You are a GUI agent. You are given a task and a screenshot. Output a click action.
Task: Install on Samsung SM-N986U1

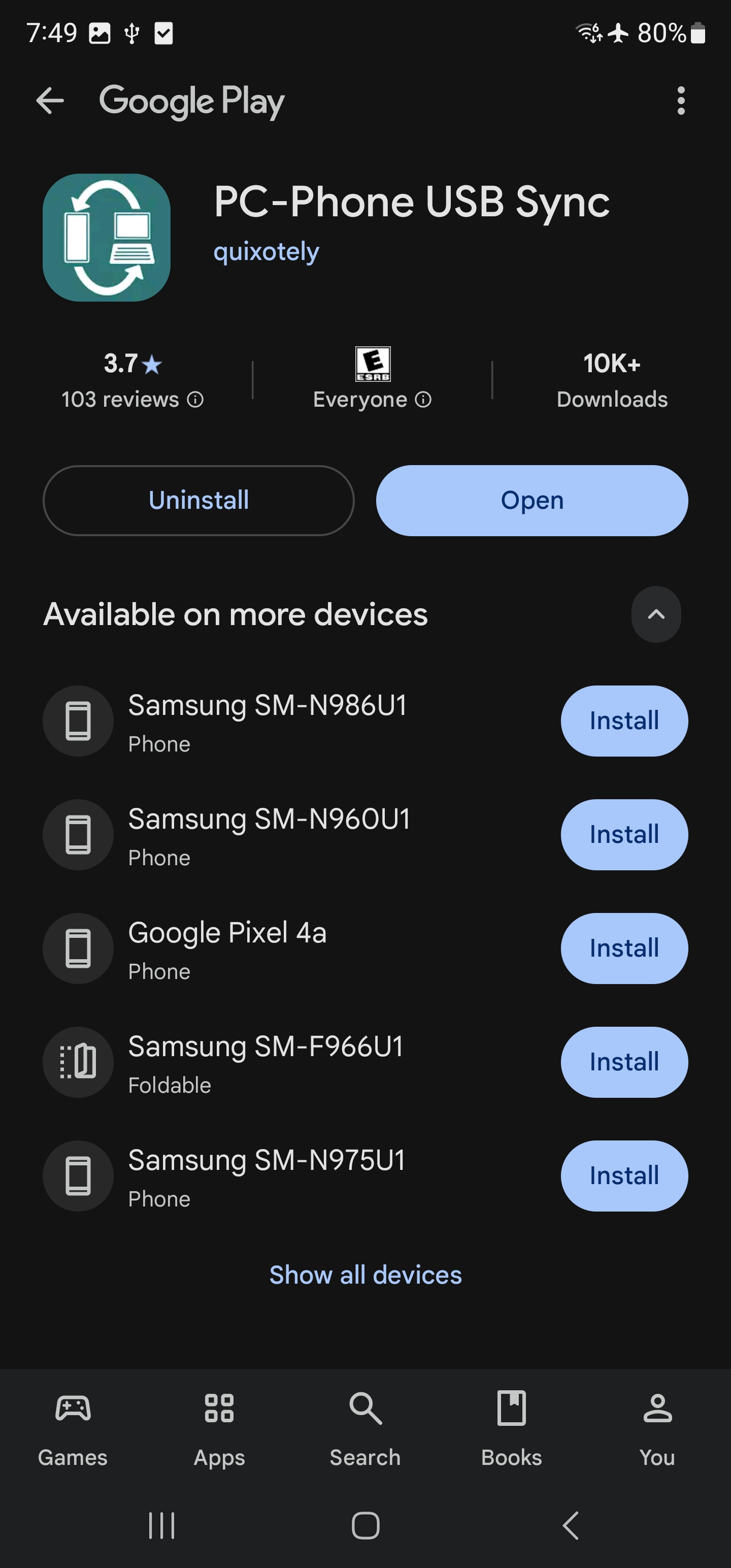pos(624,721)
